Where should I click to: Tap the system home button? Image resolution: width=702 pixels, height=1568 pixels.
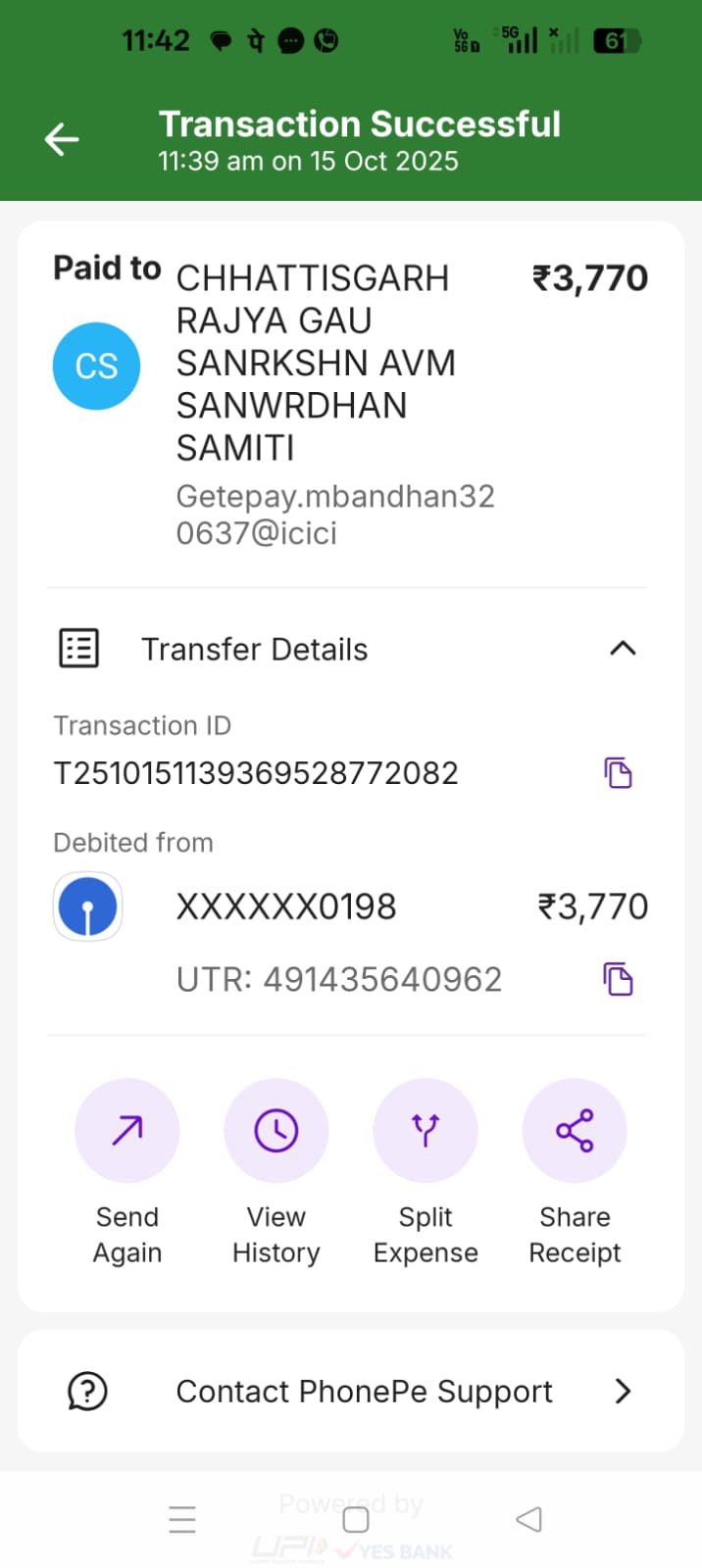click(x=356, y=1519)
